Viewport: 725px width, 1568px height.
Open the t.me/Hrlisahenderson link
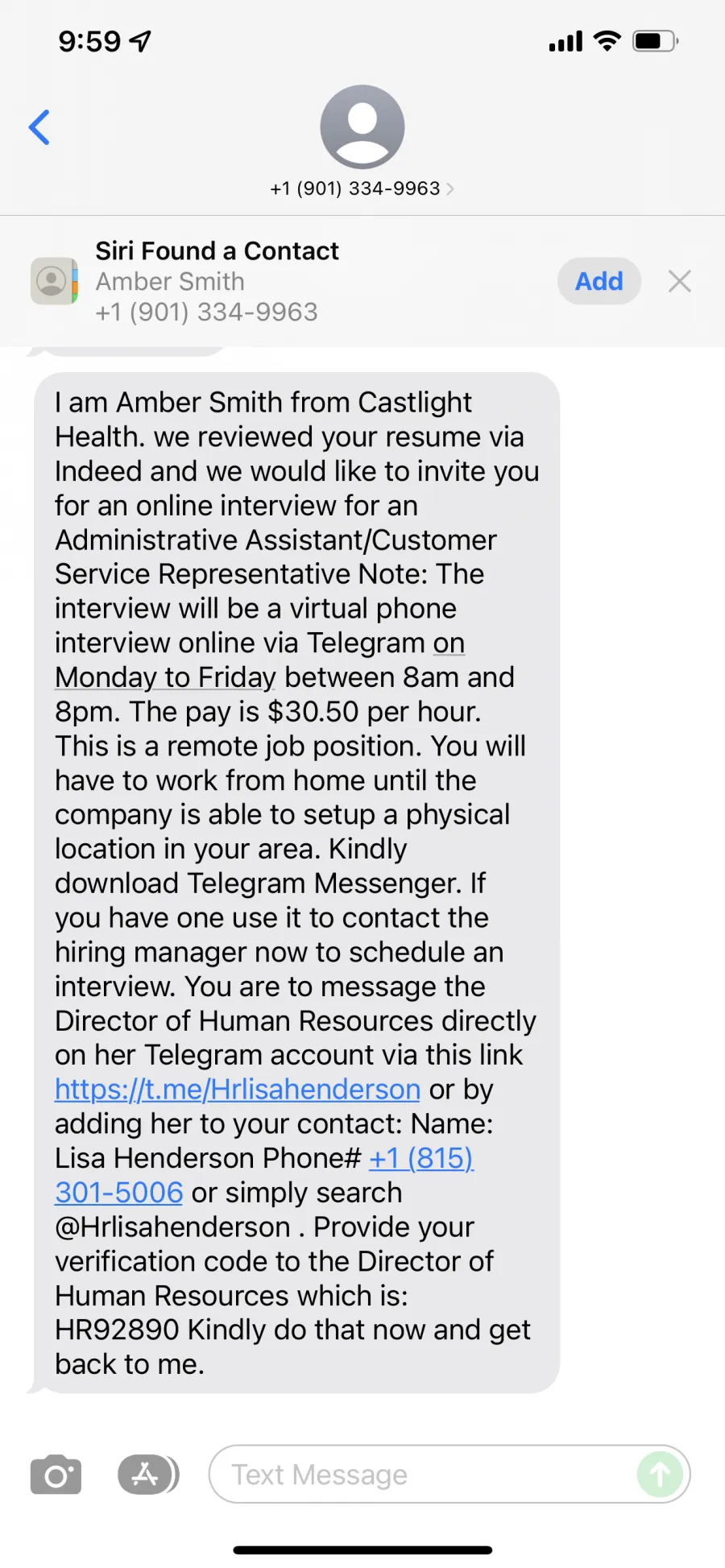(x=238, y=1090)
